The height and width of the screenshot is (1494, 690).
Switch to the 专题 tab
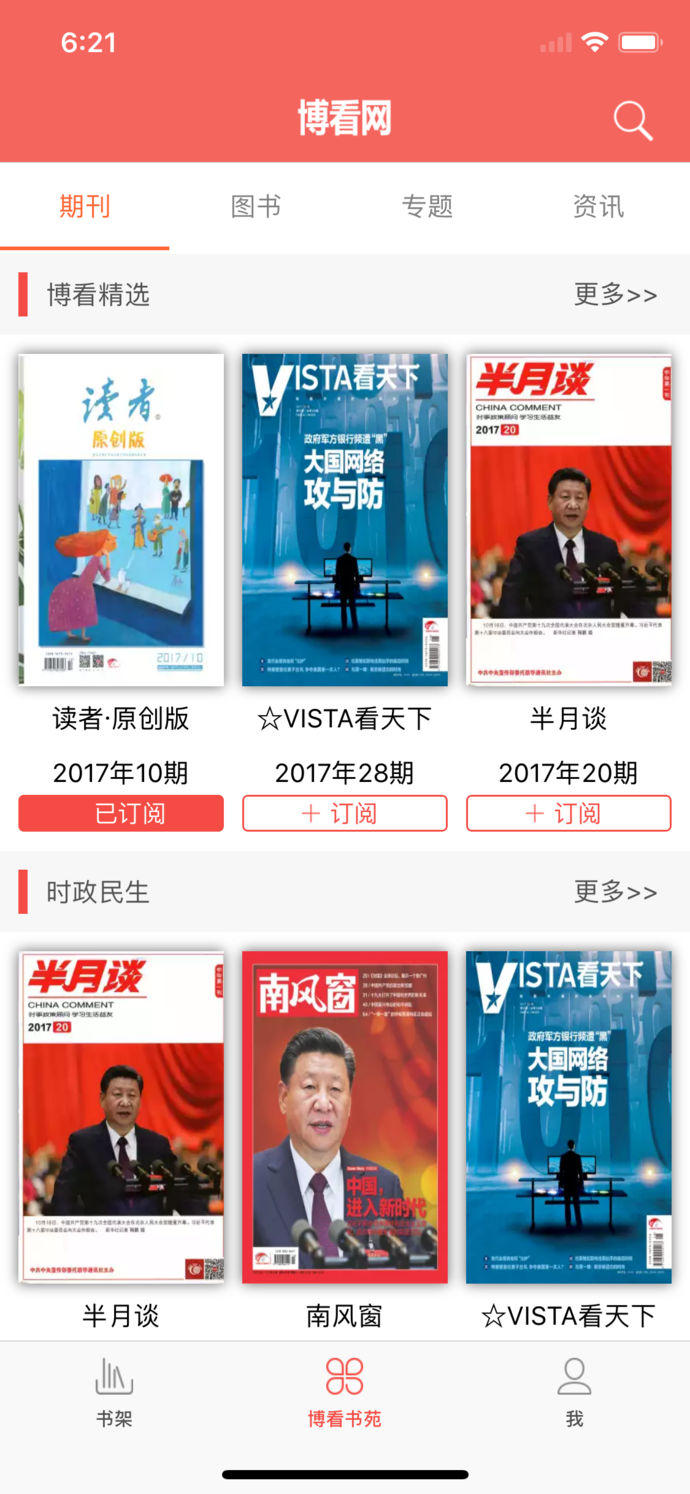click(427, 207)
